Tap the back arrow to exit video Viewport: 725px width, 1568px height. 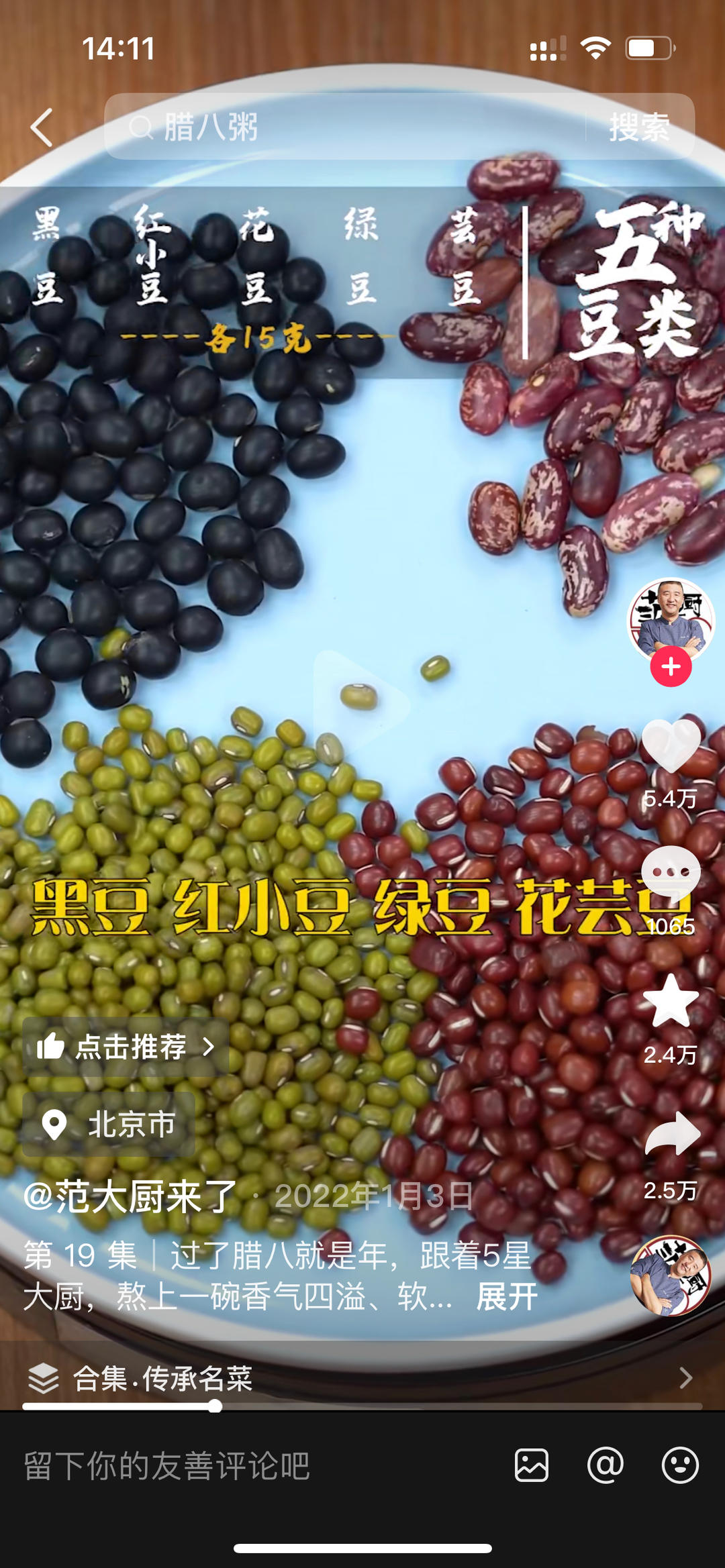(42, 127)
